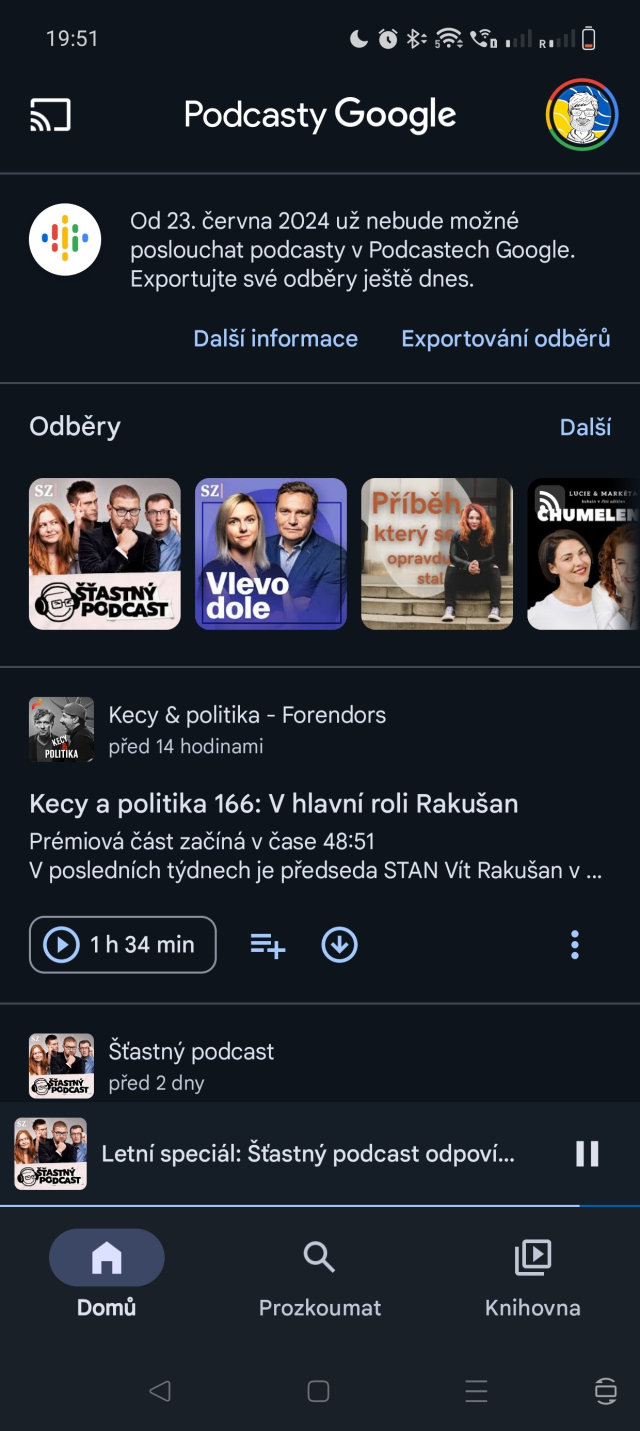Open the Šťastný podcast subscription tile

(105, 554)
